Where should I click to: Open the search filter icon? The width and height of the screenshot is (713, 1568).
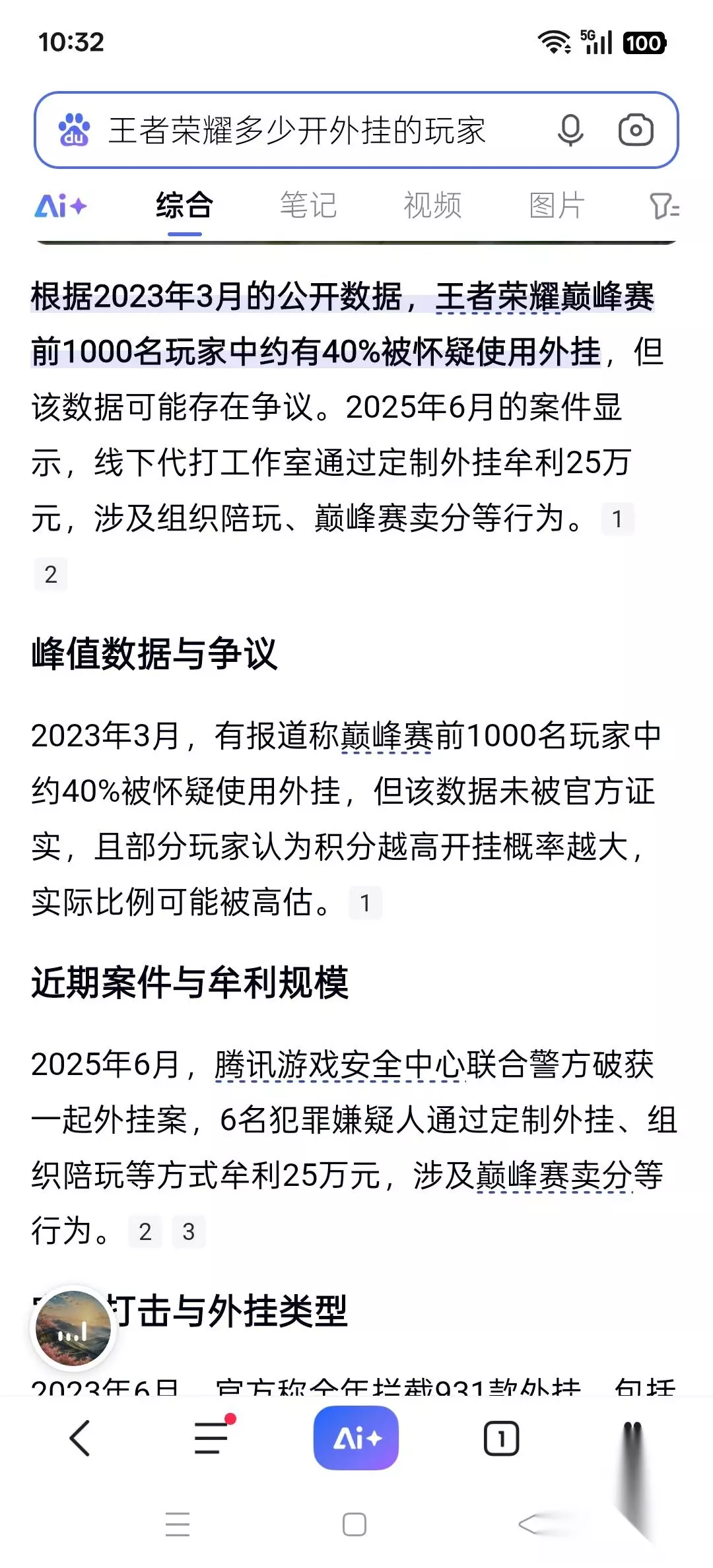663,206
